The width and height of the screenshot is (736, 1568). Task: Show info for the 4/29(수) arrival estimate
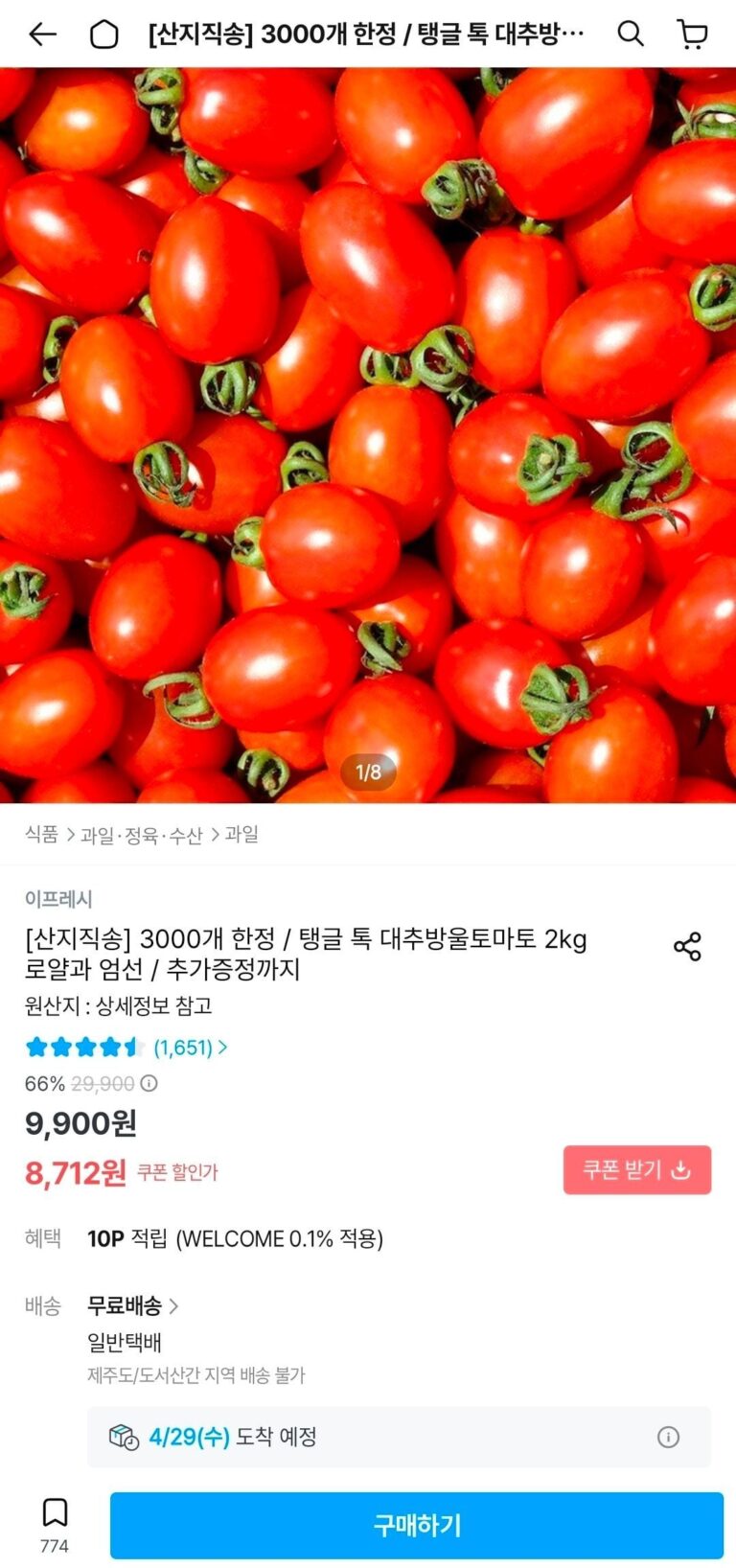pos(668,1437)
